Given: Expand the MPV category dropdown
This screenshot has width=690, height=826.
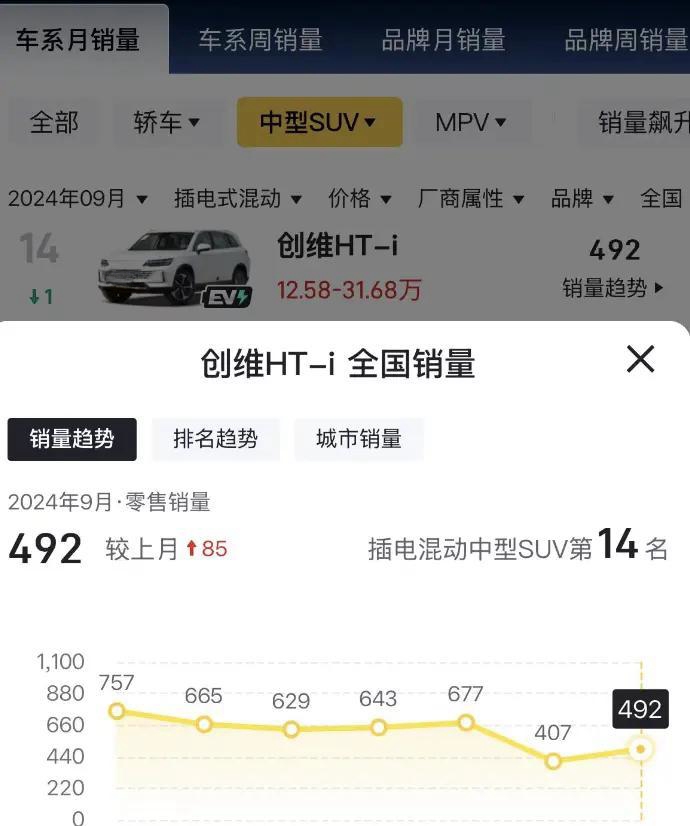Looking at the screenshot, I should (470, 122).
